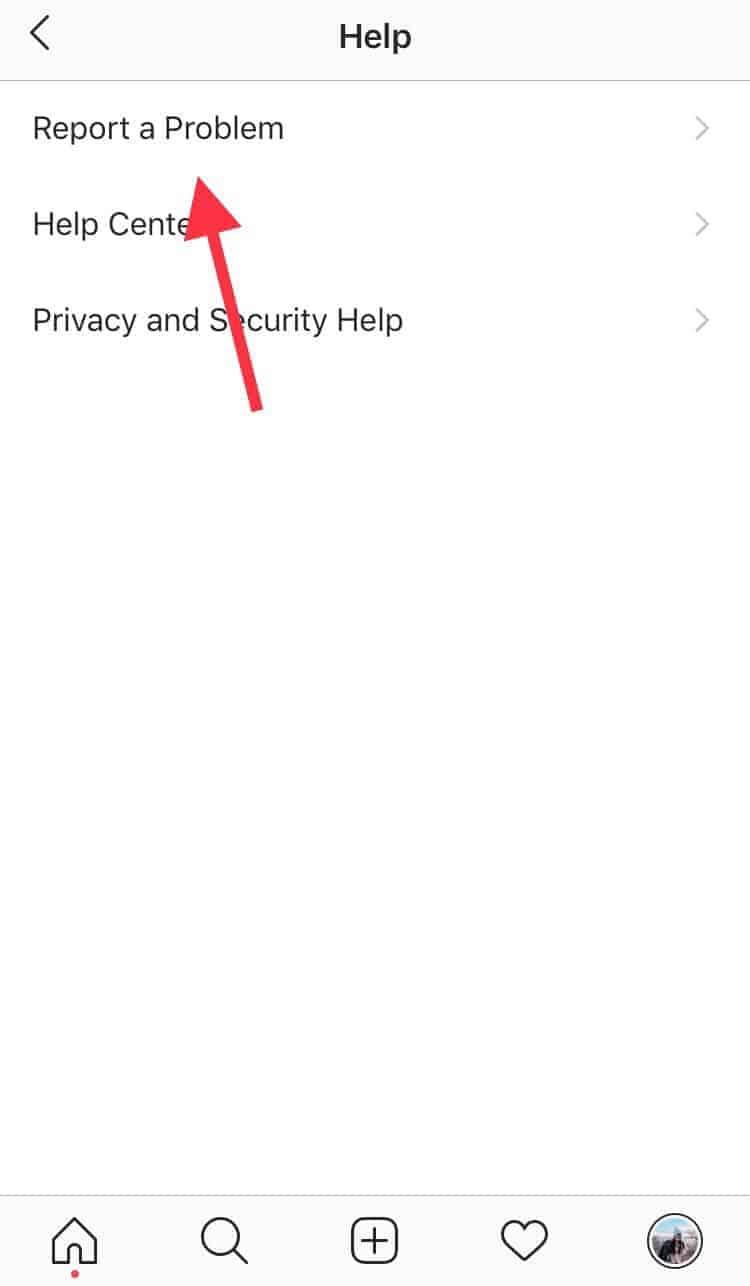Open Privacy and Security Help
This screenshot has height=1286, width=750.
click(375, 321)
